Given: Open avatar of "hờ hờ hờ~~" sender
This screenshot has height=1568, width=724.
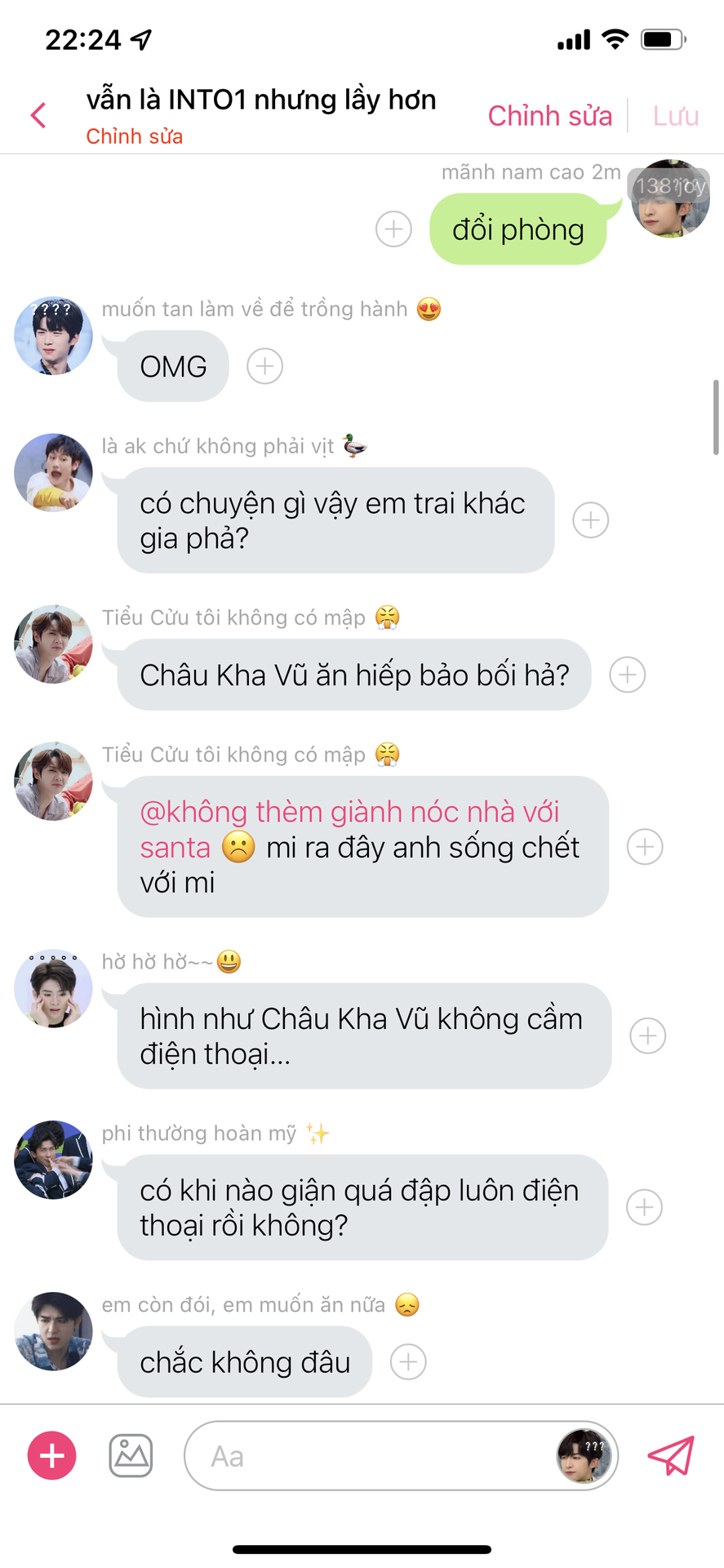Looking at the screenshot, I should 53,988.
